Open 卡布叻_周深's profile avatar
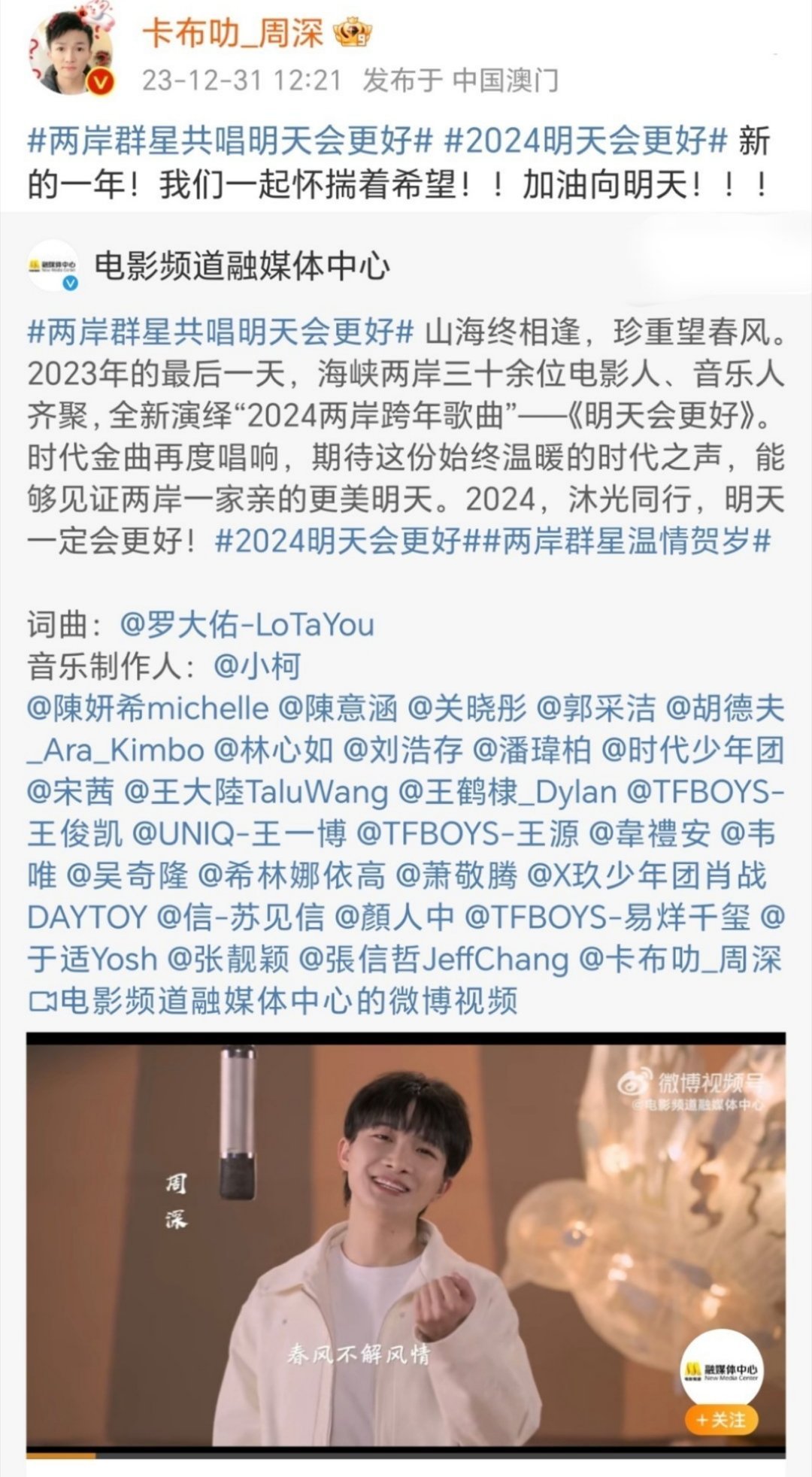 [x=71, y=51]
